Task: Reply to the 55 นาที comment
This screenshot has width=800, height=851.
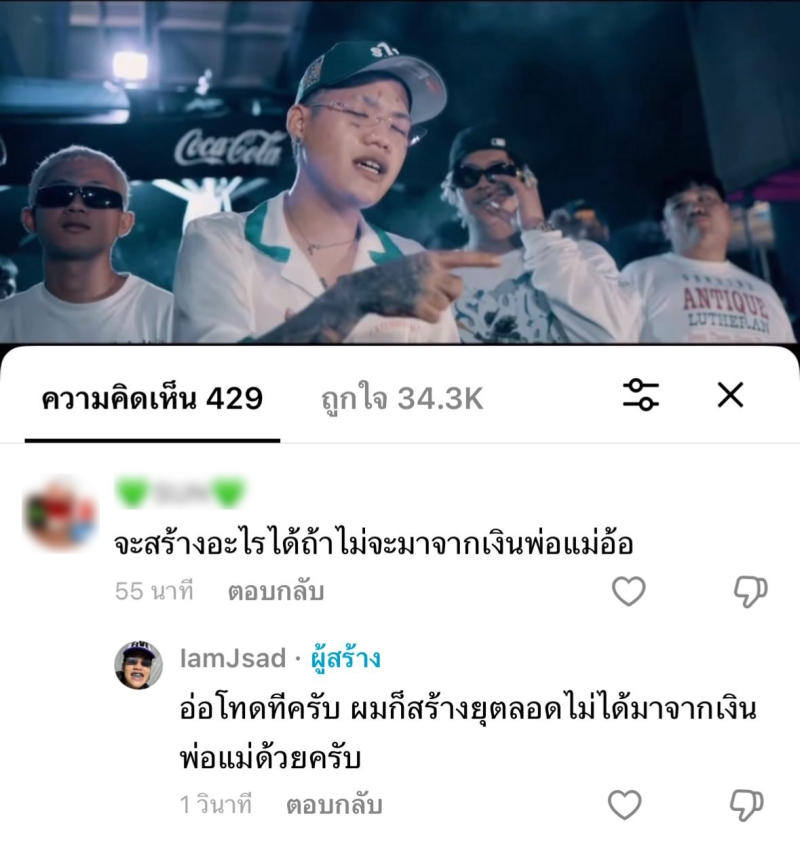Action: 275,592
